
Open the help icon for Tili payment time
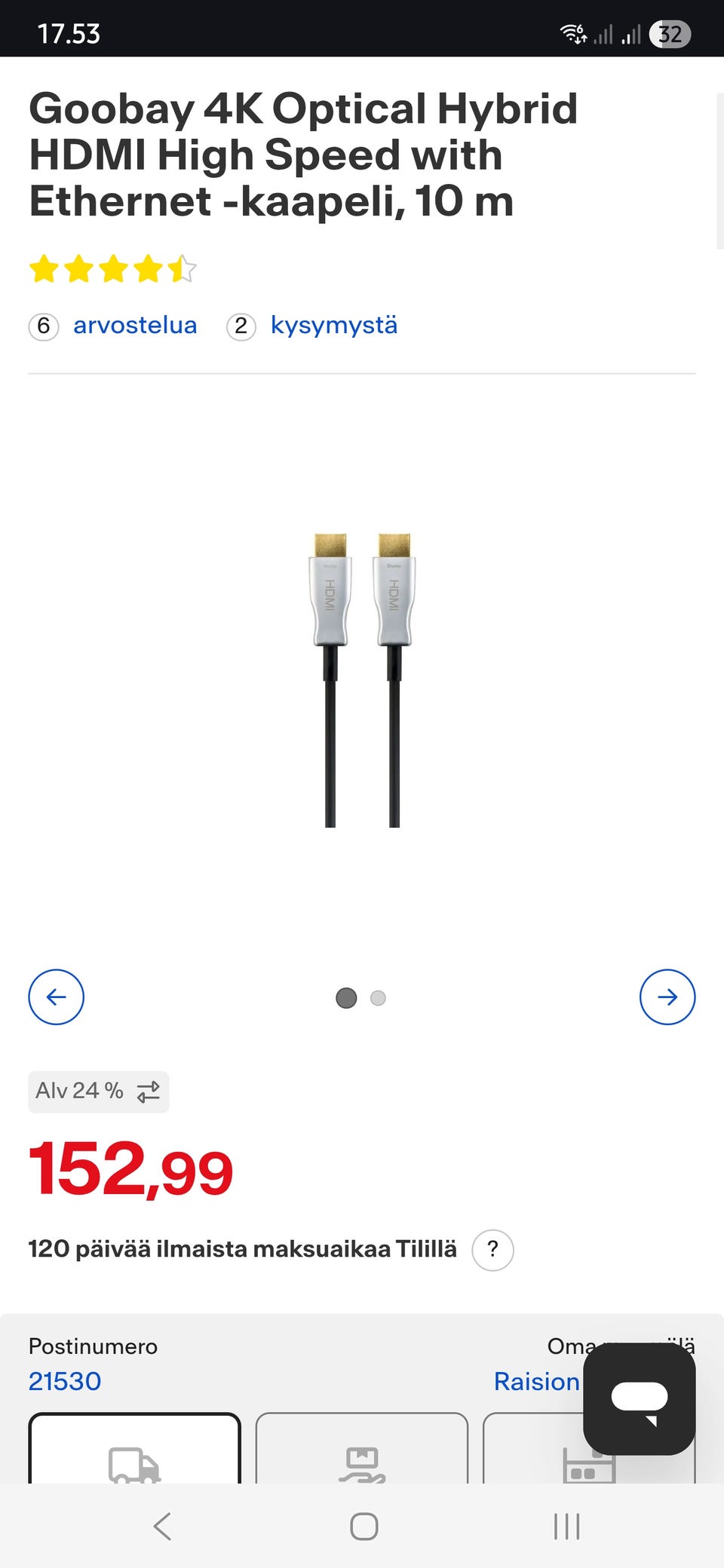pos(492,1250)
